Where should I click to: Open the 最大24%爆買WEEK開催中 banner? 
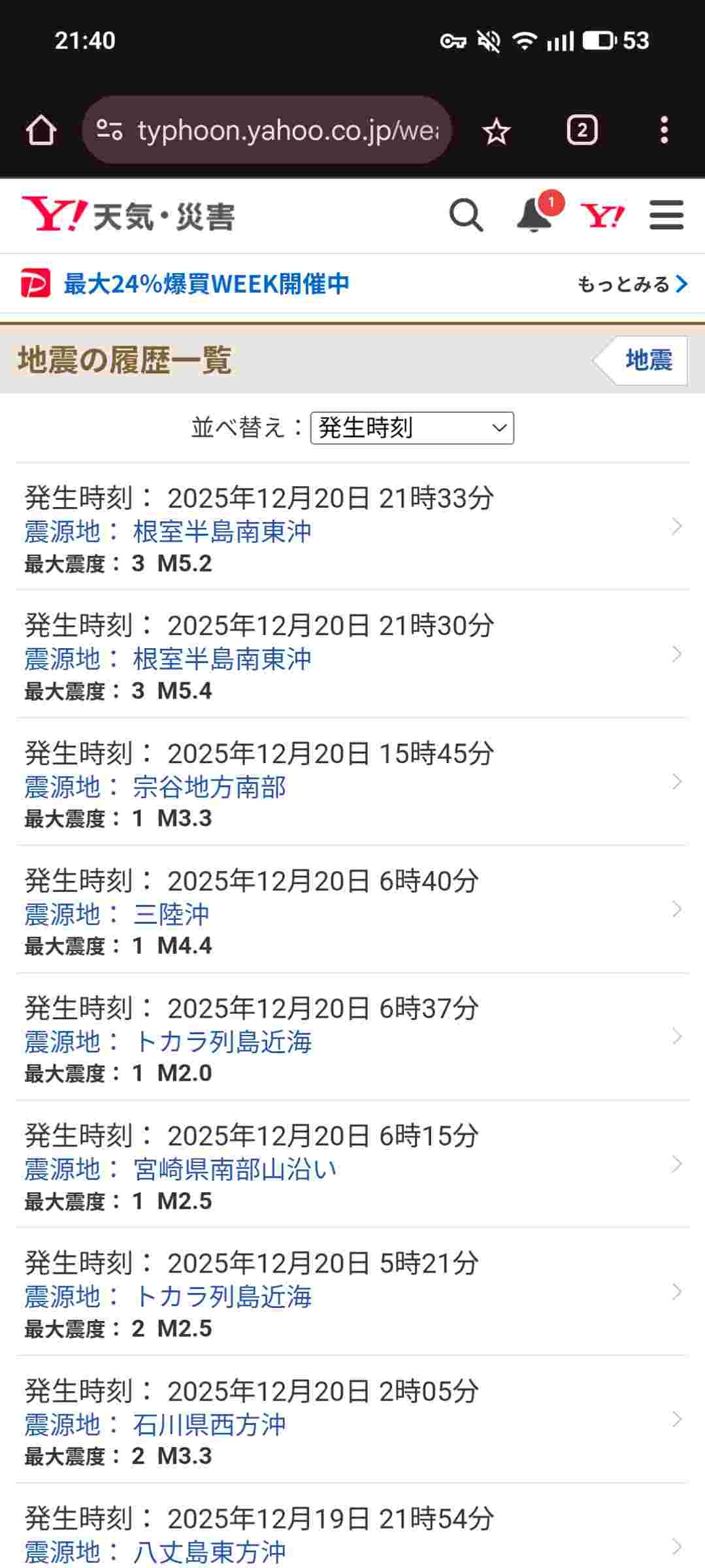point(206,284)
